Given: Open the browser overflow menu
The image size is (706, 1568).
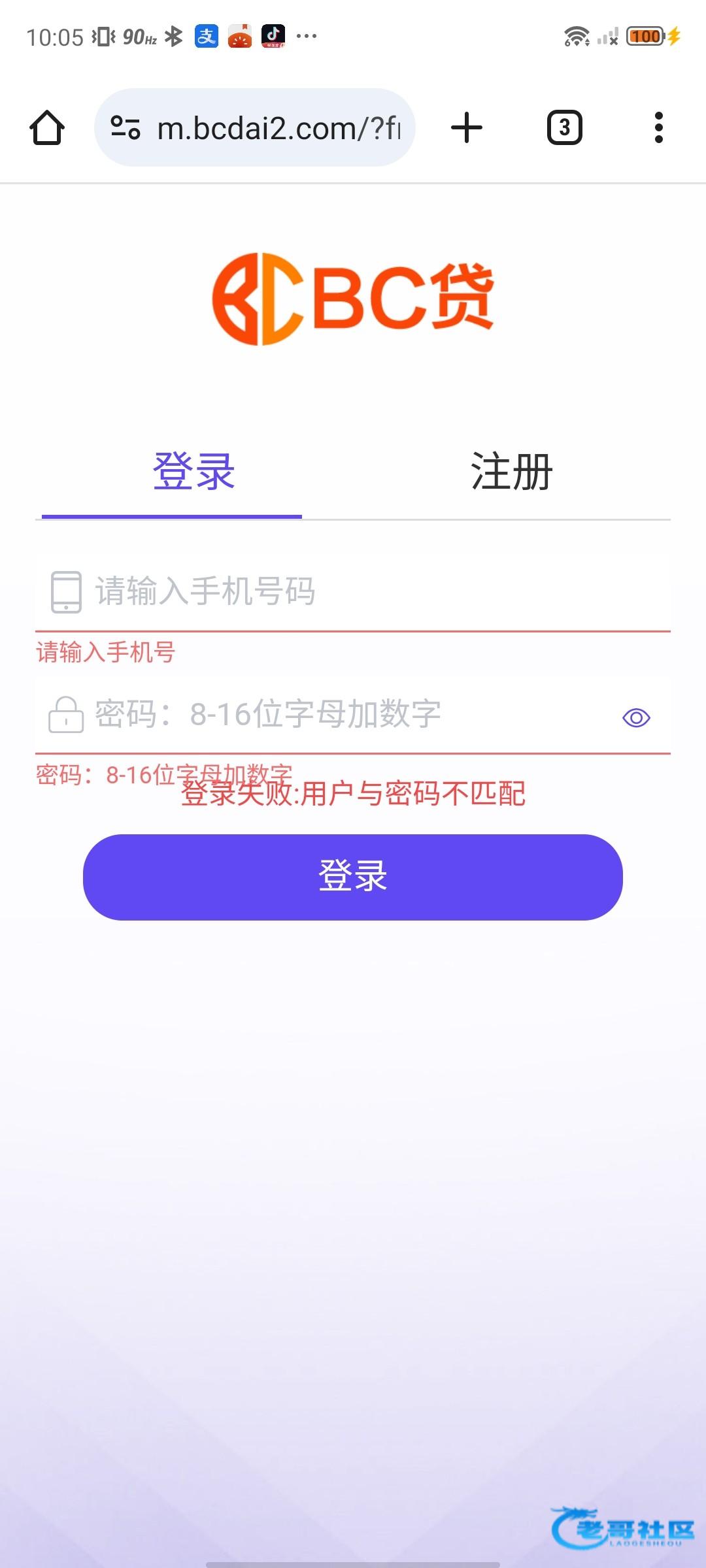Looking at the screenshot, I should pos(658,127).
